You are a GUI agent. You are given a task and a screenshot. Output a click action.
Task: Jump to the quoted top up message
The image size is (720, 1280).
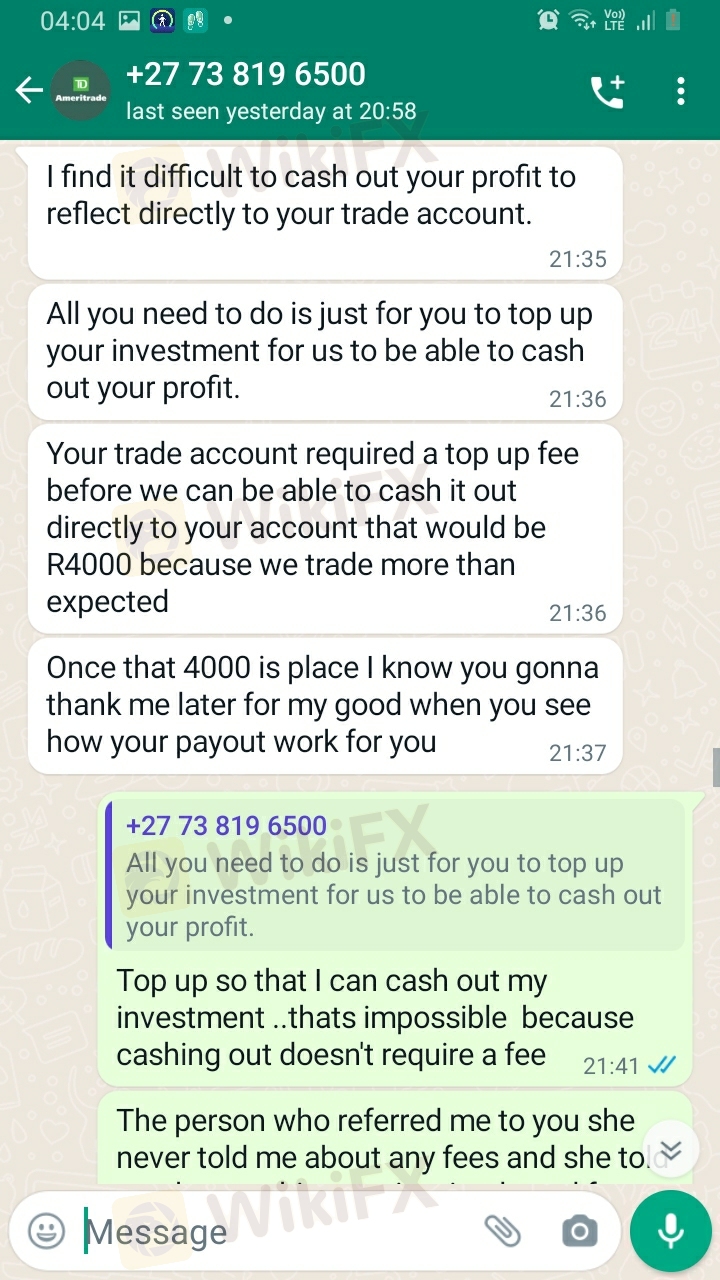click(x=395, y=876)
